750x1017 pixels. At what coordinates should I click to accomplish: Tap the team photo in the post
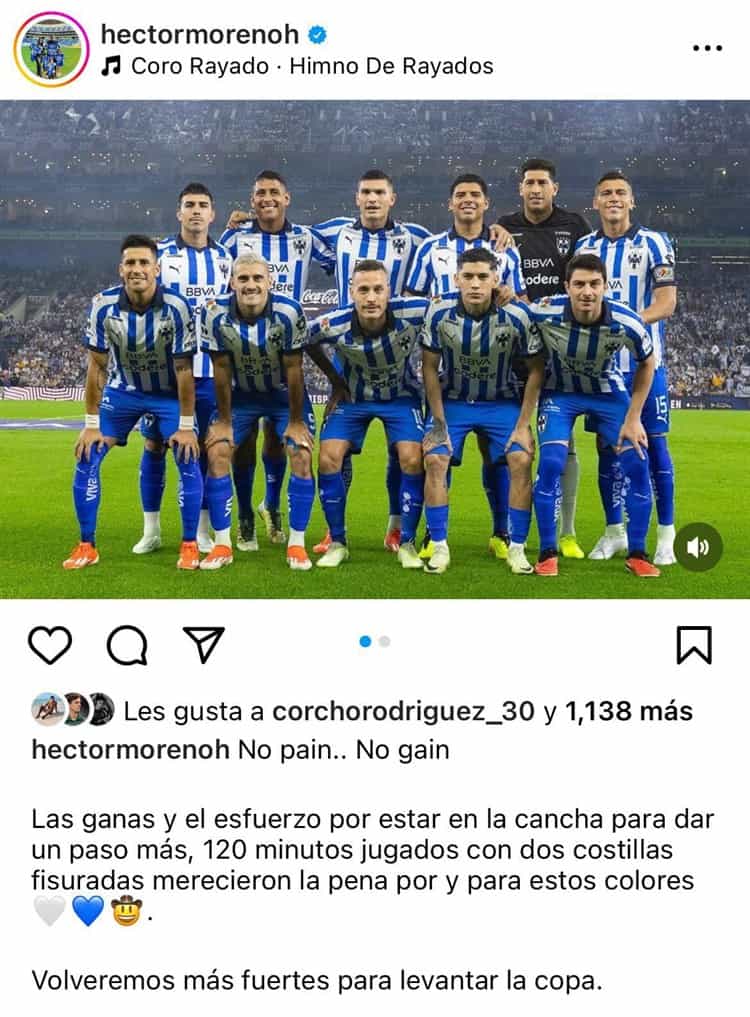click(375, 350)
